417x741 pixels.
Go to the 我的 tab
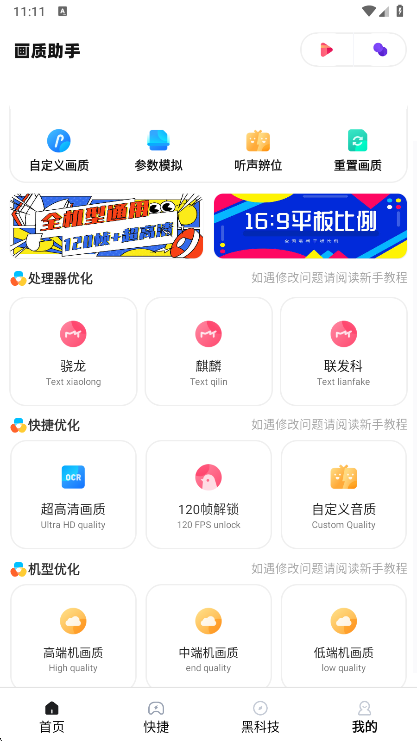[x=365, y=716]
